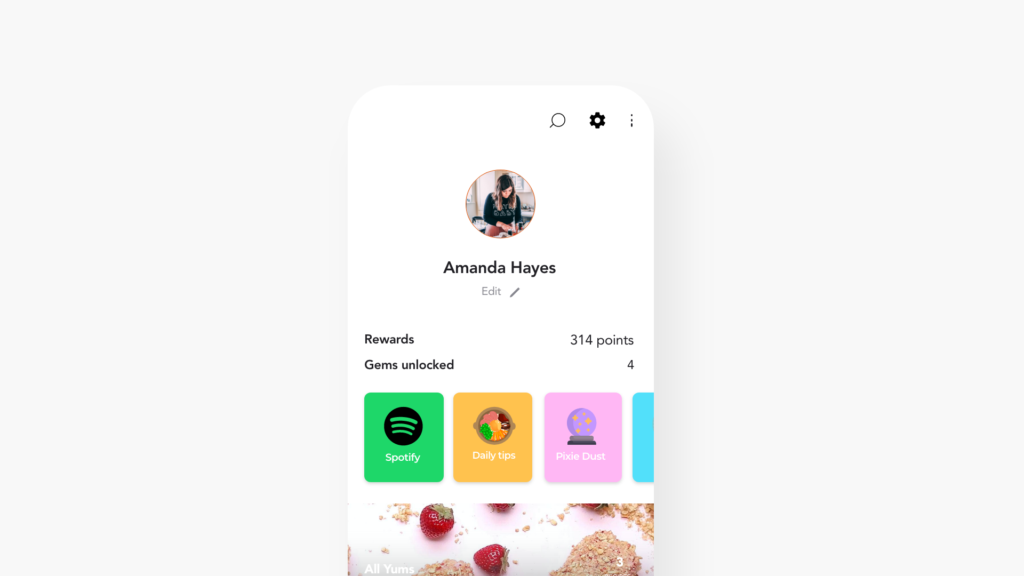Open the chat bubble icon
The width and height of the screenshot is (1024, 576).
[x=558, y=121]
